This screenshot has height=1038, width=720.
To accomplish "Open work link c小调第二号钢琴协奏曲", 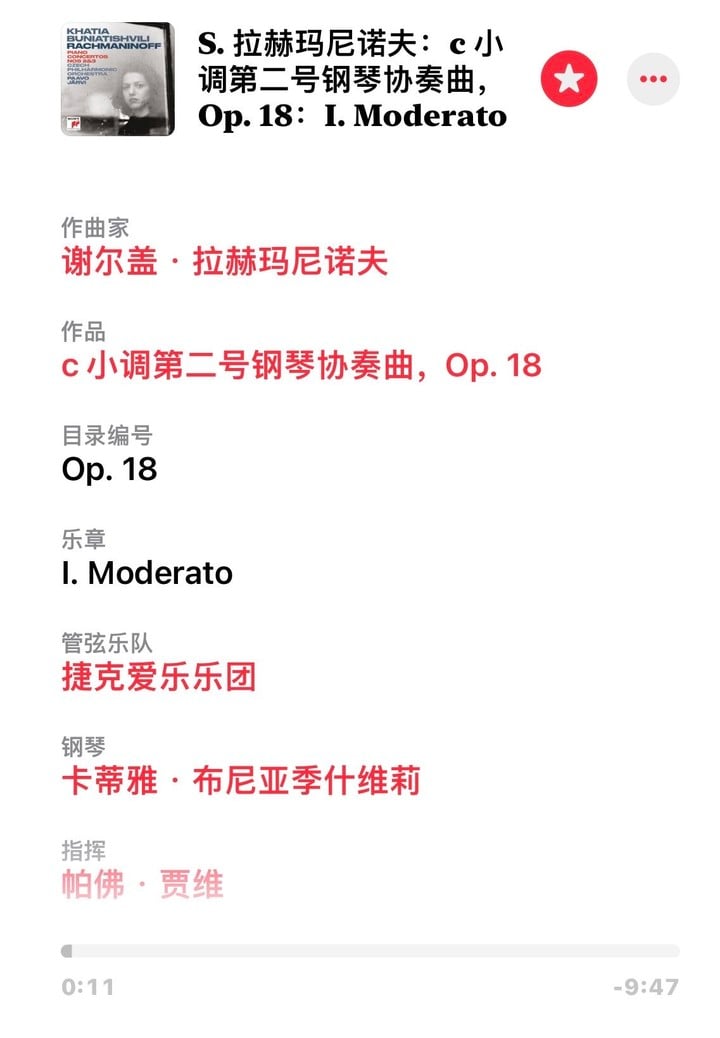I will click(301, 365).
